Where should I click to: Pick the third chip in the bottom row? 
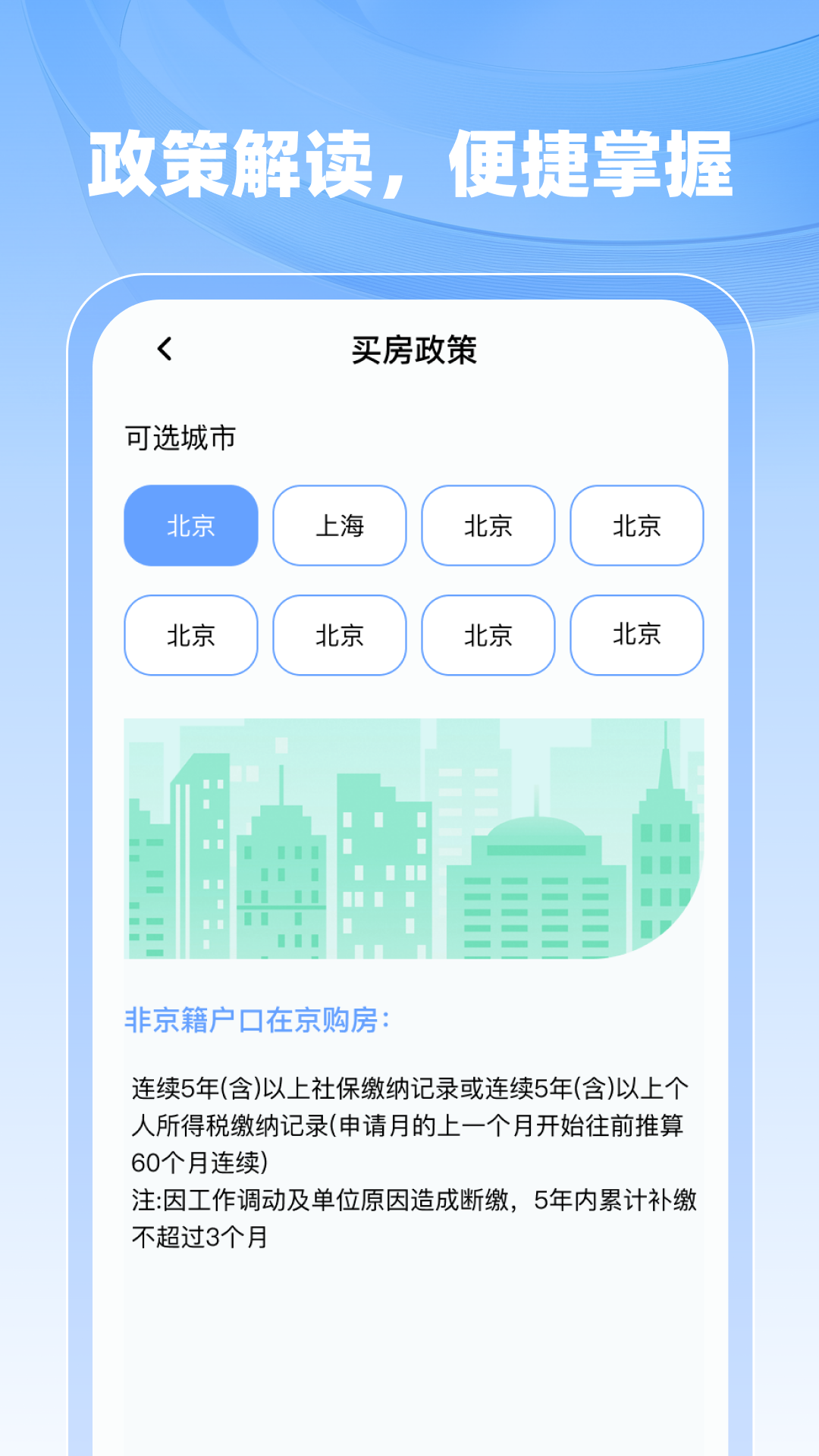tap(488, 635)
